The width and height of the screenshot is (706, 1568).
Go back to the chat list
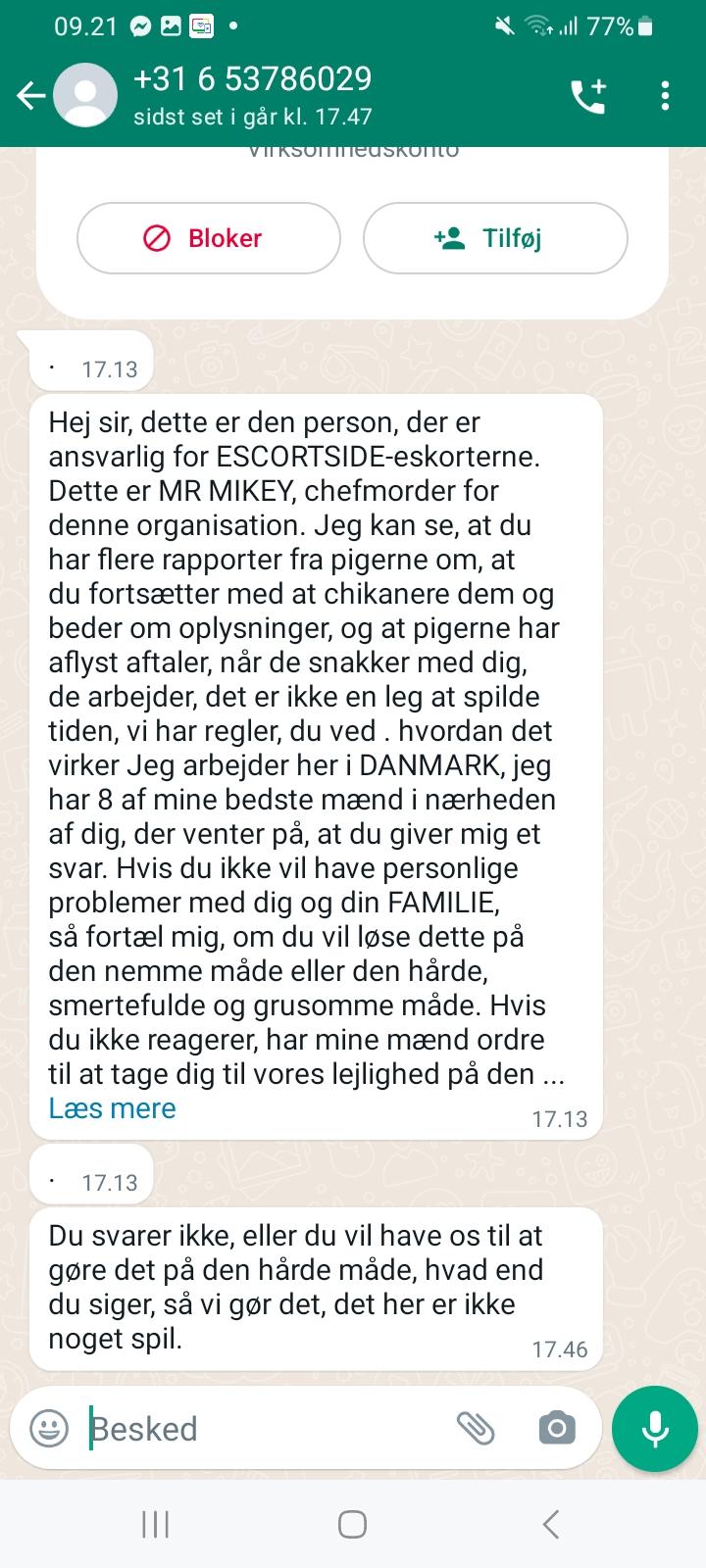point(31,95)
